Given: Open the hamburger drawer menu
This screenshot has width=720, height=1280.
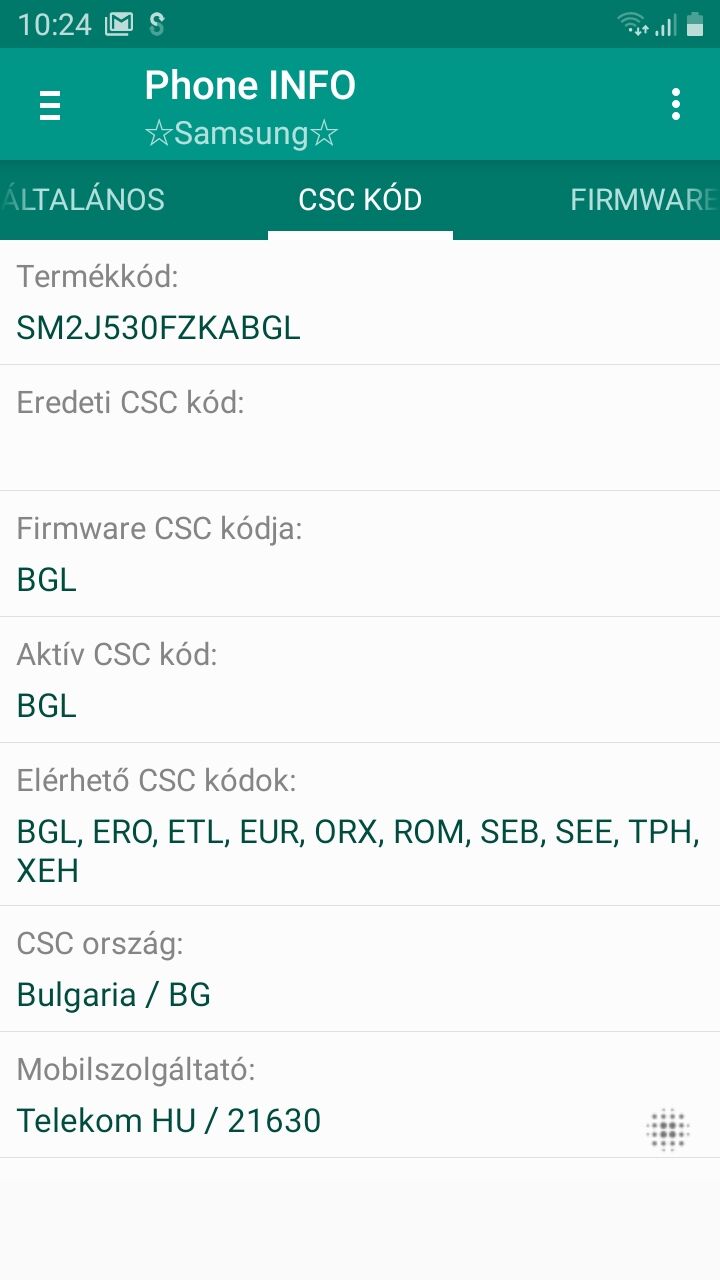Looking at the screenshot, I should point(50,105).
